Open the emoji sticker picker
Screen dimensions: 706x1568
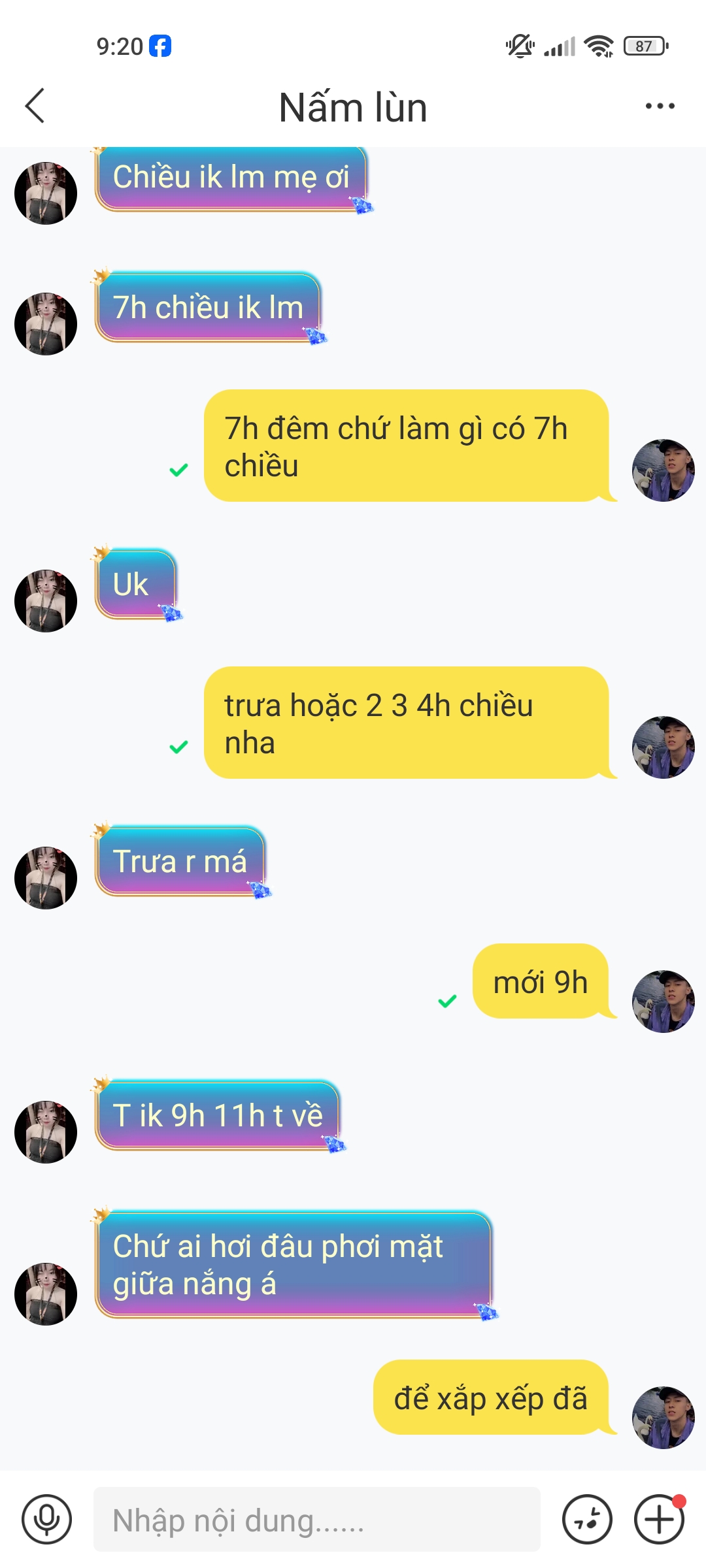[x=587, y=1519]
